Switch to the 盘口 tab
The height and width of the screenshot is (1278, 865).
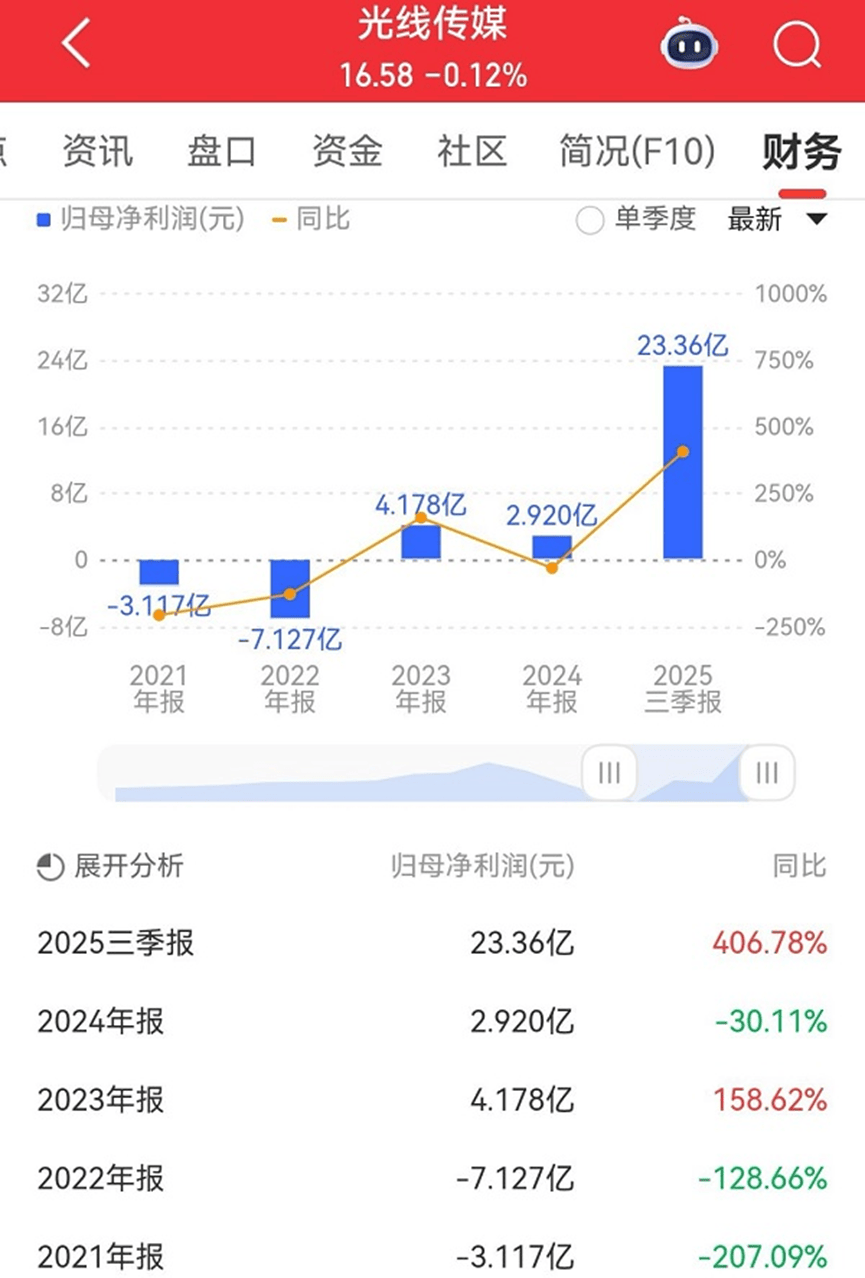pyautogui.click(x=222, y=152)
